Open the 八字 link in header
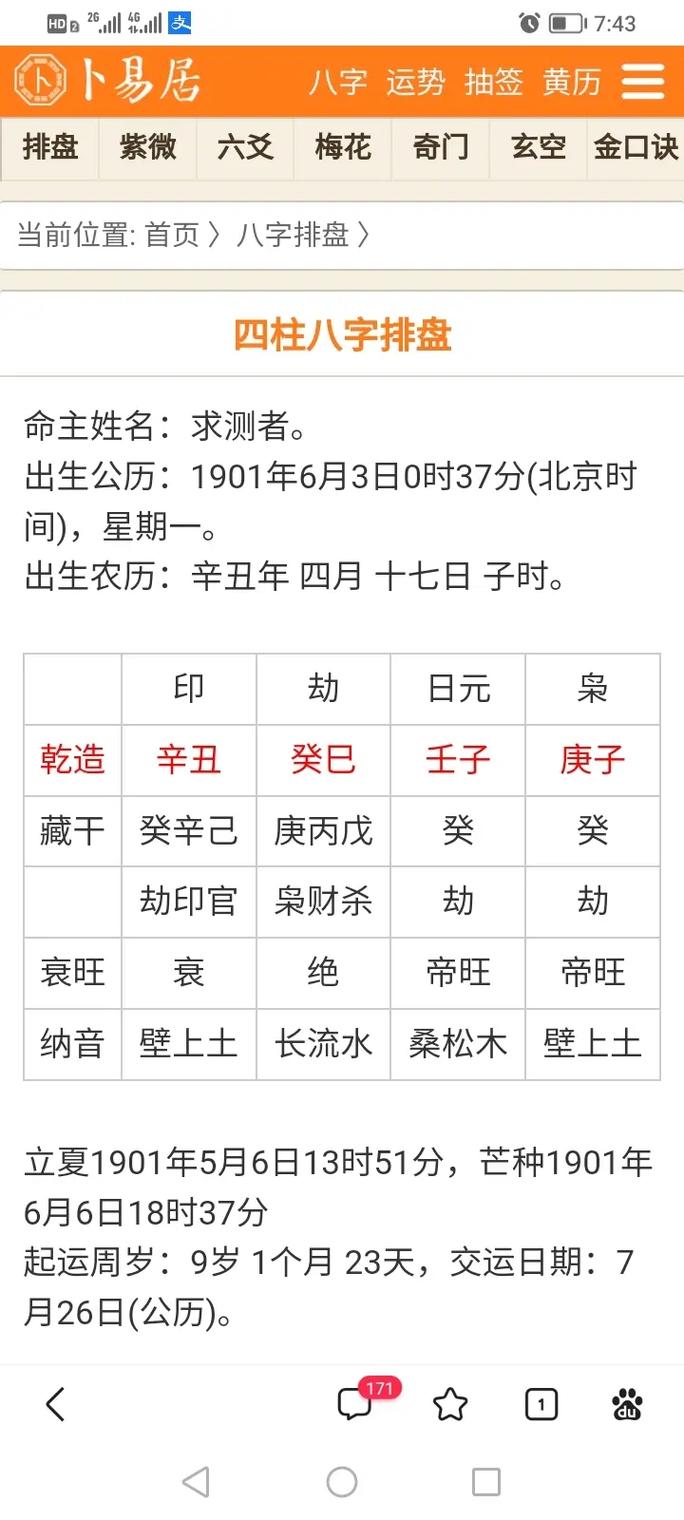Viewport: 684px width, 1520px height. pos(338,82)
